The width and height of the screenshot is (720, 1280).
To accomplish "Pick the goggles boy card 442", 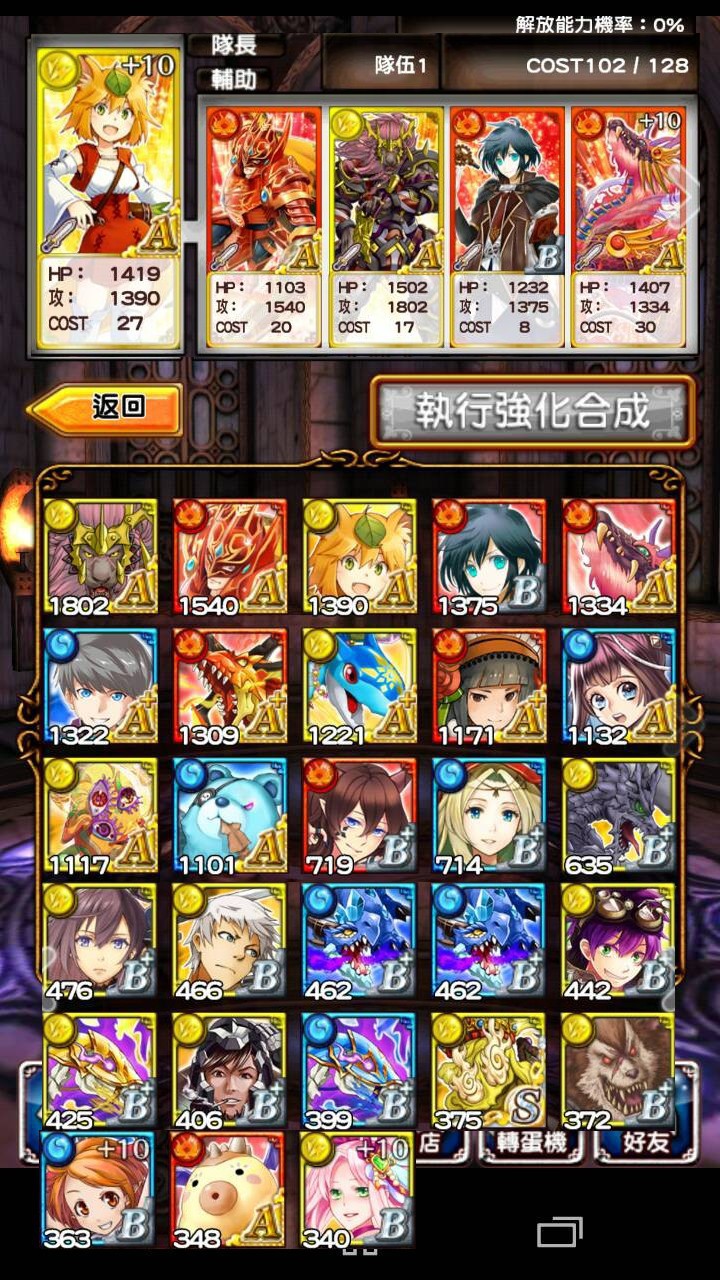I will click(618, 943).
